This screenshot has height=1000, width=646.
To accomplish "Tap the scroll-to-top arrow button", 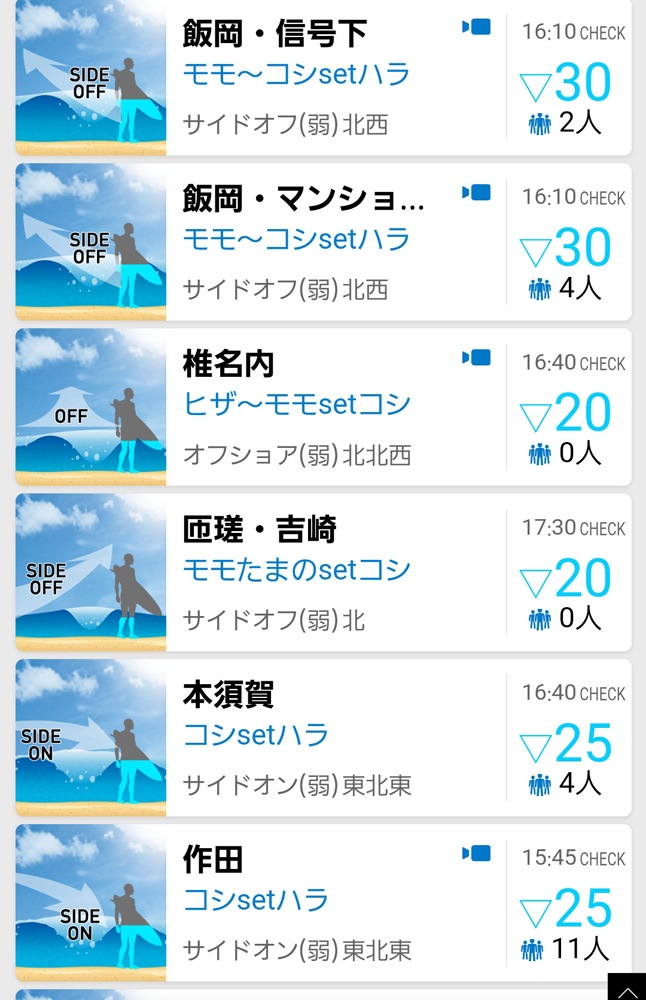I will (x=627, y=987).
